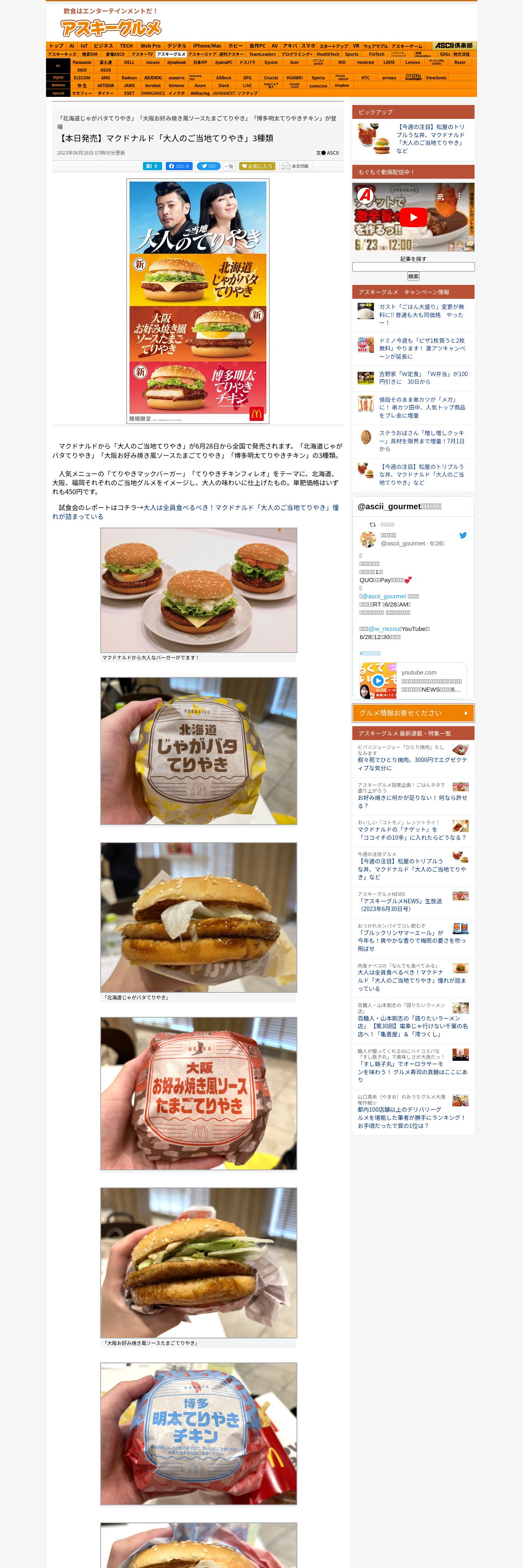523x1568 pixels.
Task: Play the もぐもぐ動画 YouTube video
Action: [413, 217]
